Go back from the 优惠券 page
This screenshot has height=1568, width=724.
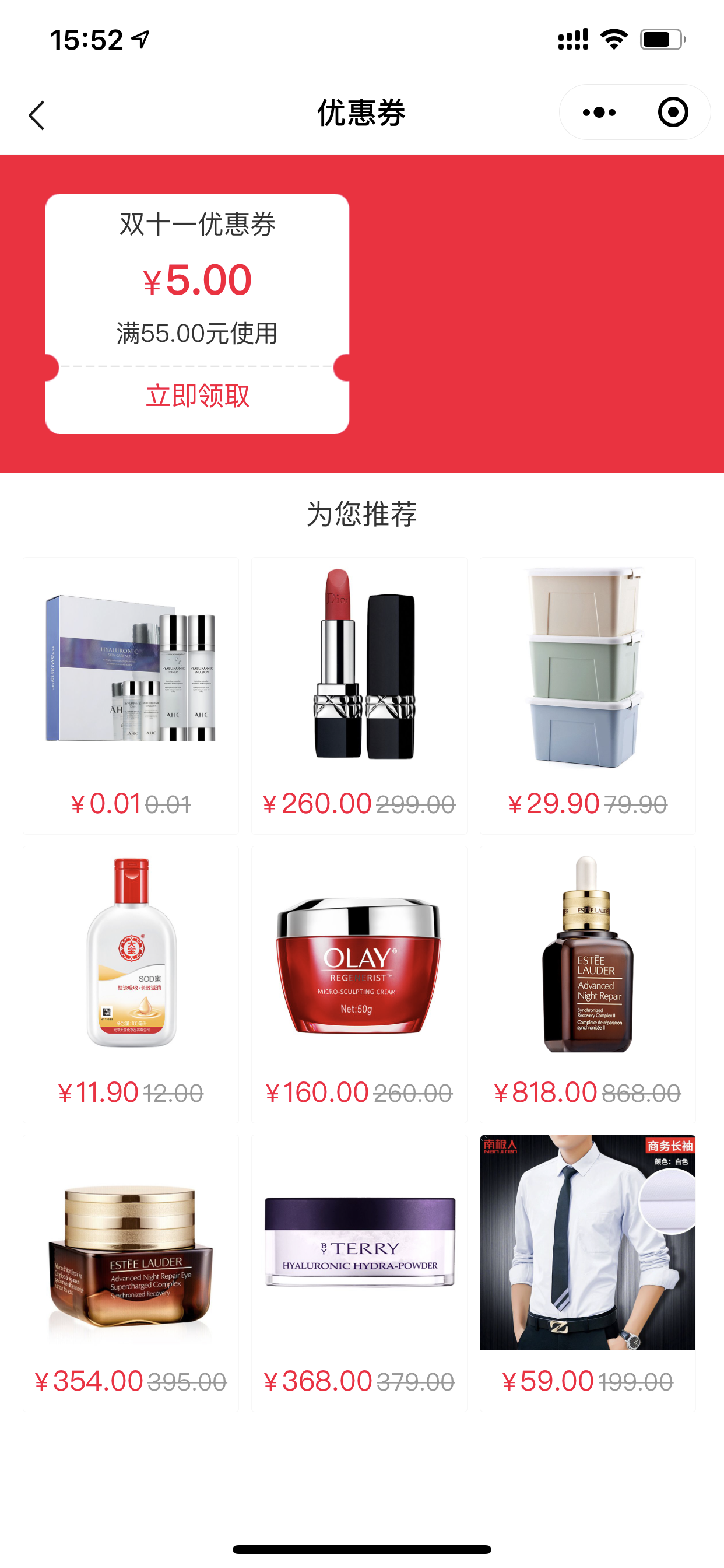click(x=37, y=114)
